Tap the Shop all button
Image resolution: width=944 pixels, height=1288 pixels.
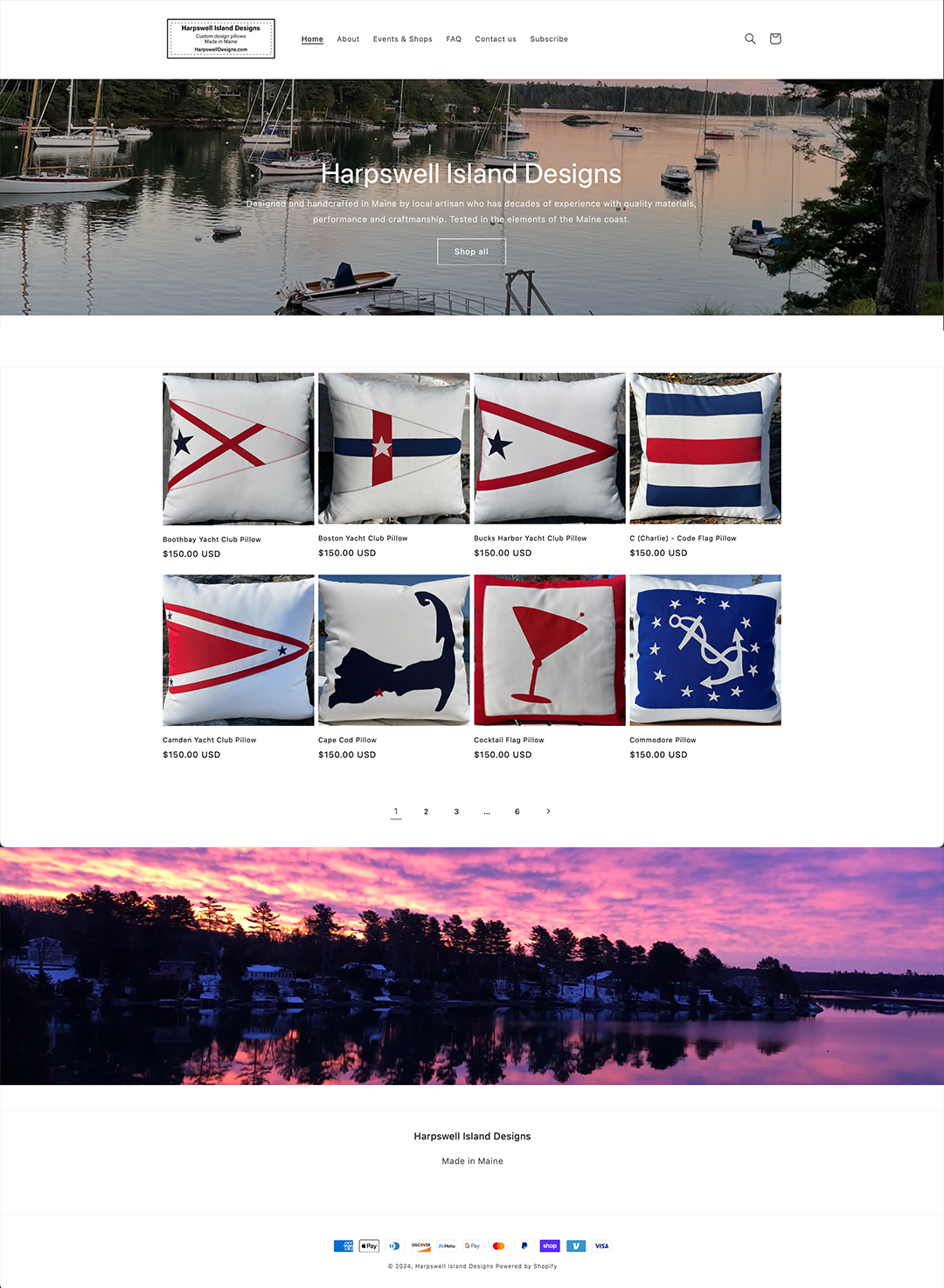tap(471, 252)
